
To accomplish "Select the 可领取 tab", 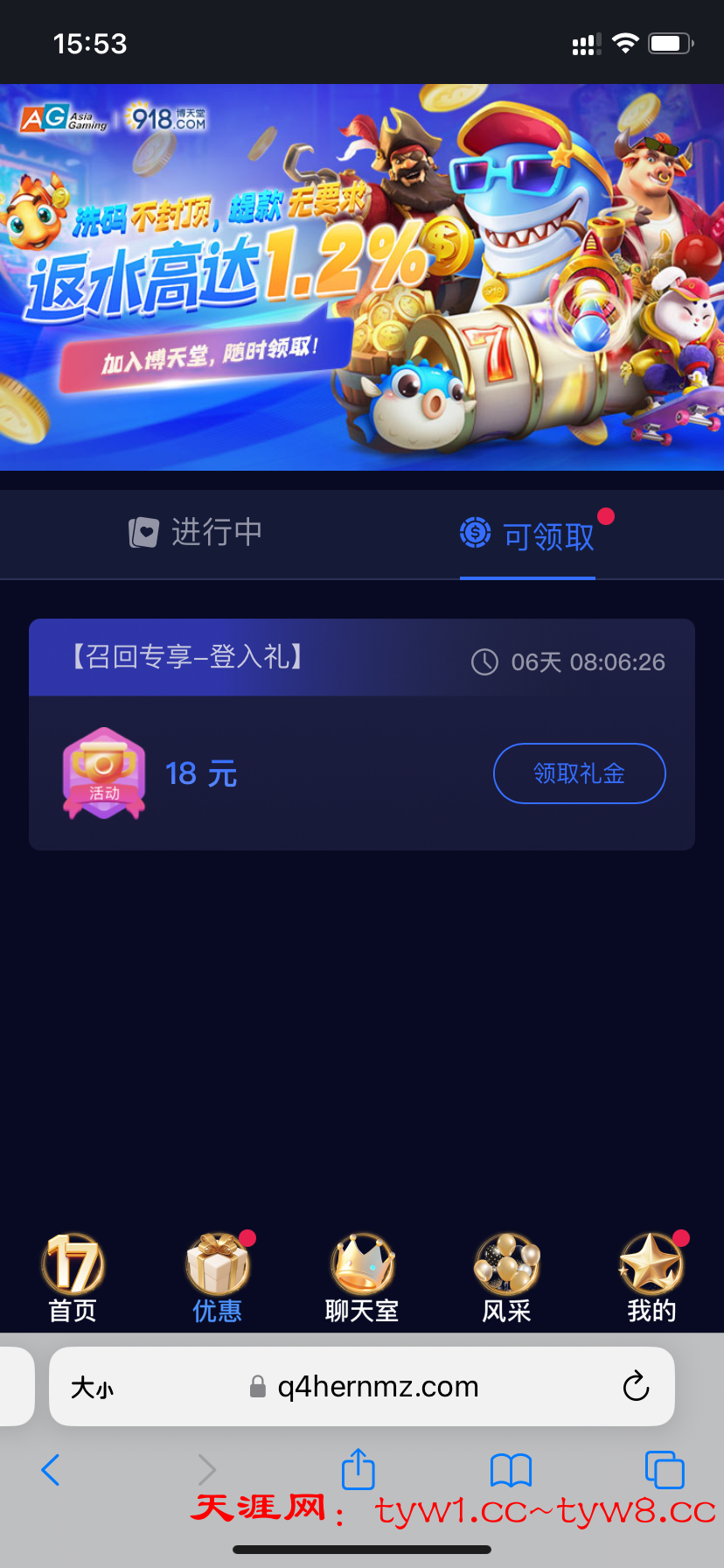I will click(x=528, y=535).
